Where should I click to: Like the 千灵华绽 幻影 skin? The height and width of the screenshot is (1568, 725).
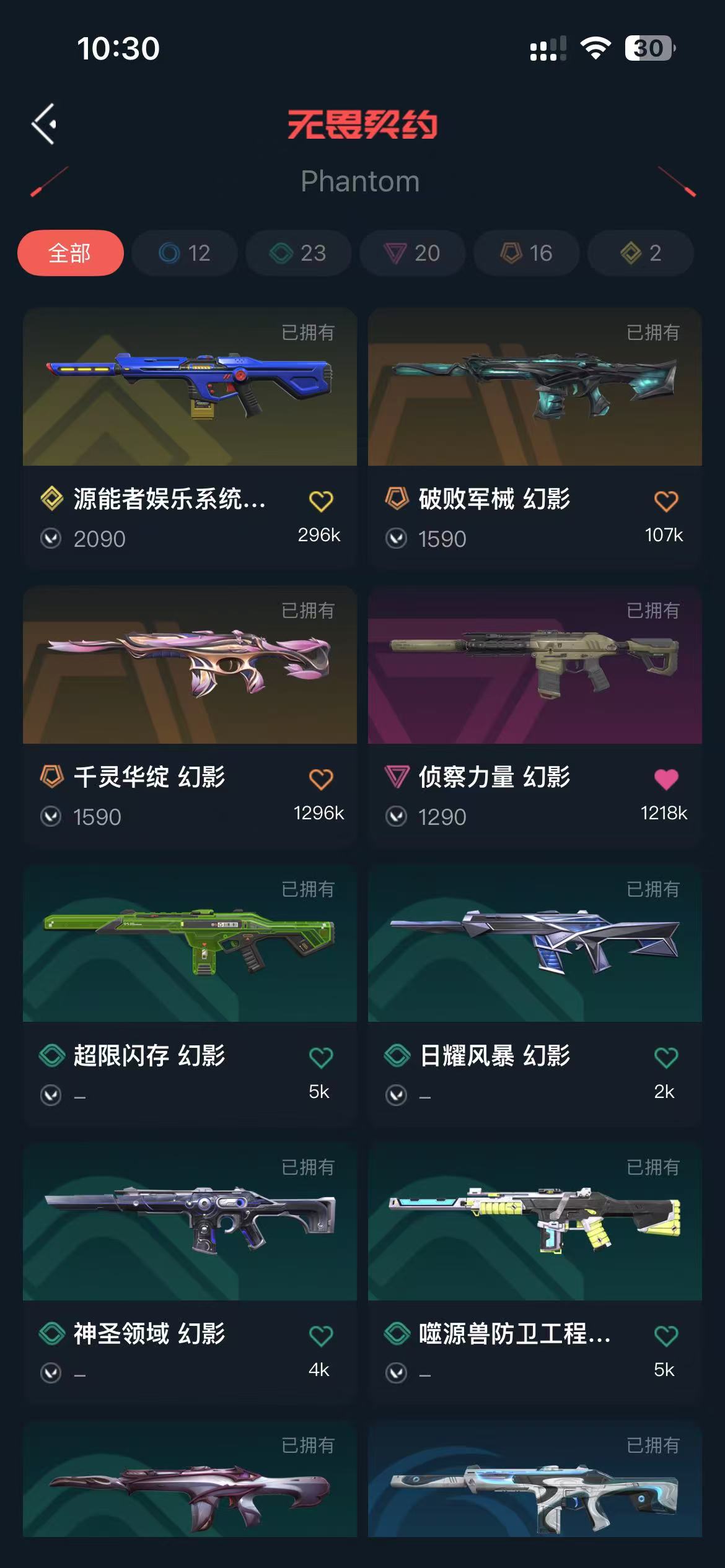coord(321,778)
